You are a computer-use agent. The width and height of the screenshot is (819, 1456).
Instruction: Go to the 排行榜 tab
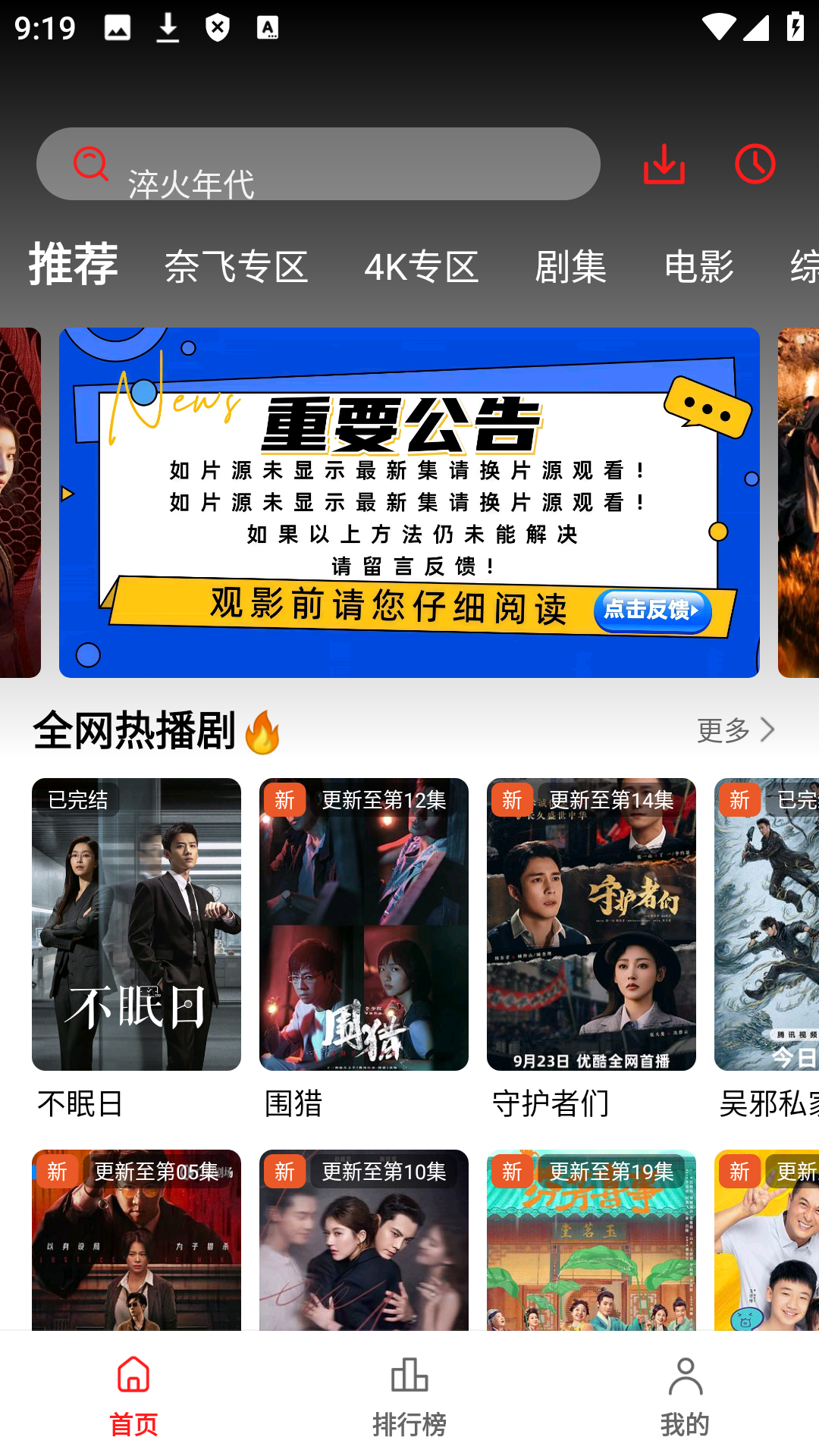pos(409,1395)
